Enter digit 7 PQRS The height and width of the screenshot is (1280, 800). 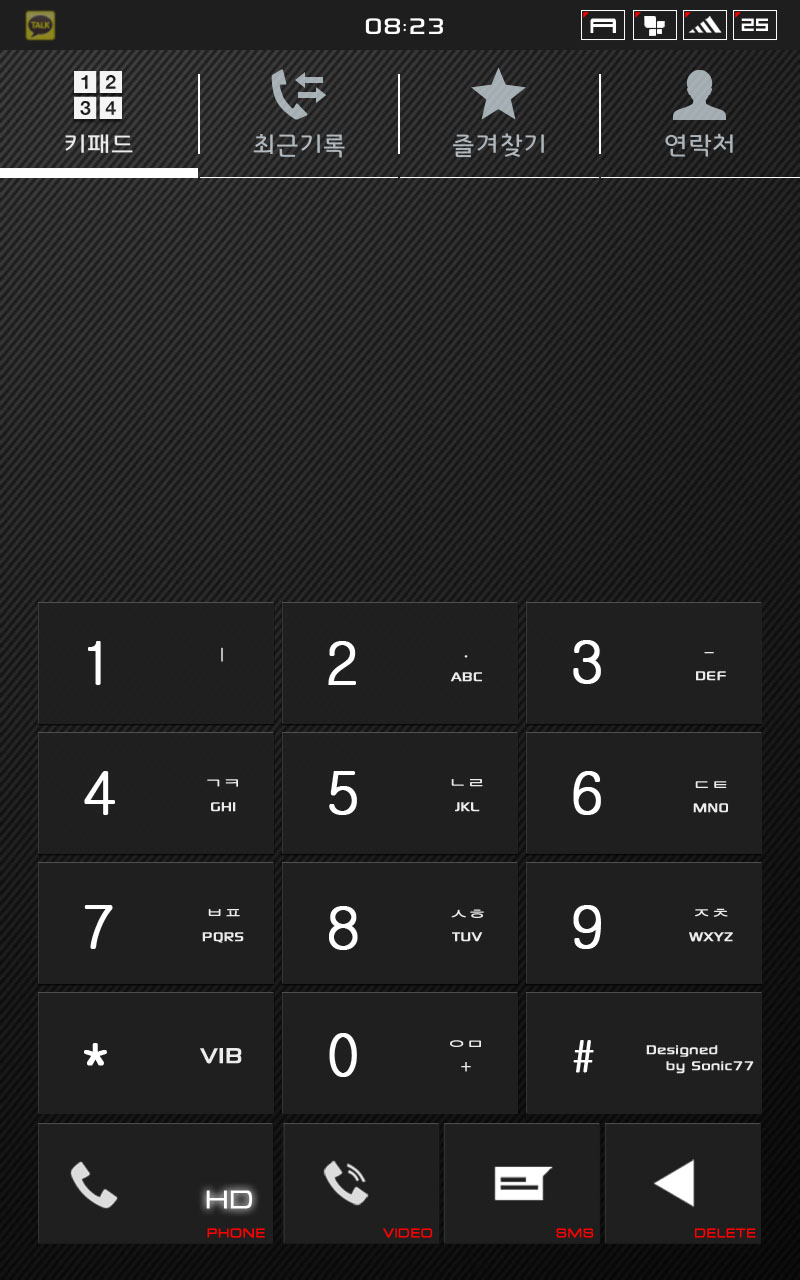click(x=156, y=923)
